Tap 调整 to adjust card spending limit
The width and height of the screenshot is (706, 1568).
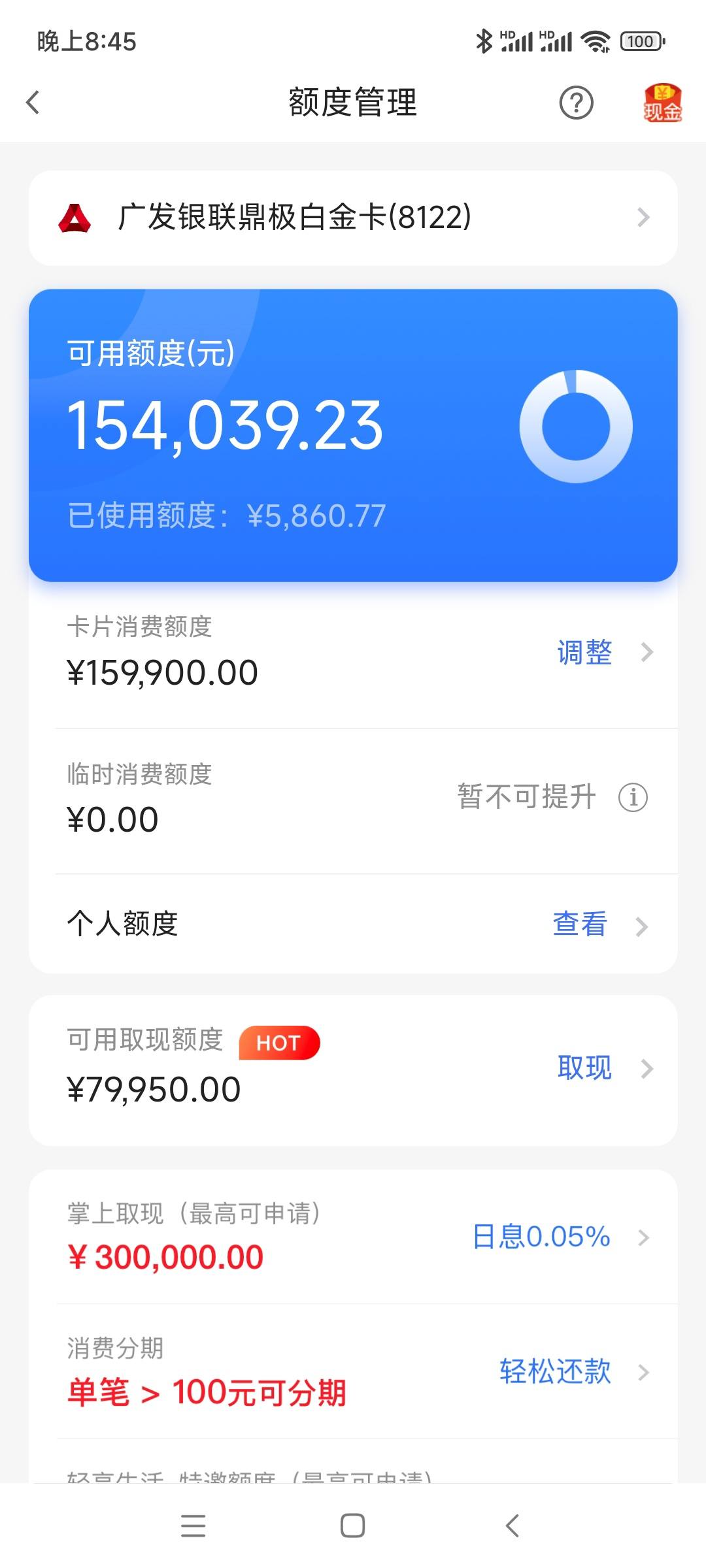pos(584,652)
